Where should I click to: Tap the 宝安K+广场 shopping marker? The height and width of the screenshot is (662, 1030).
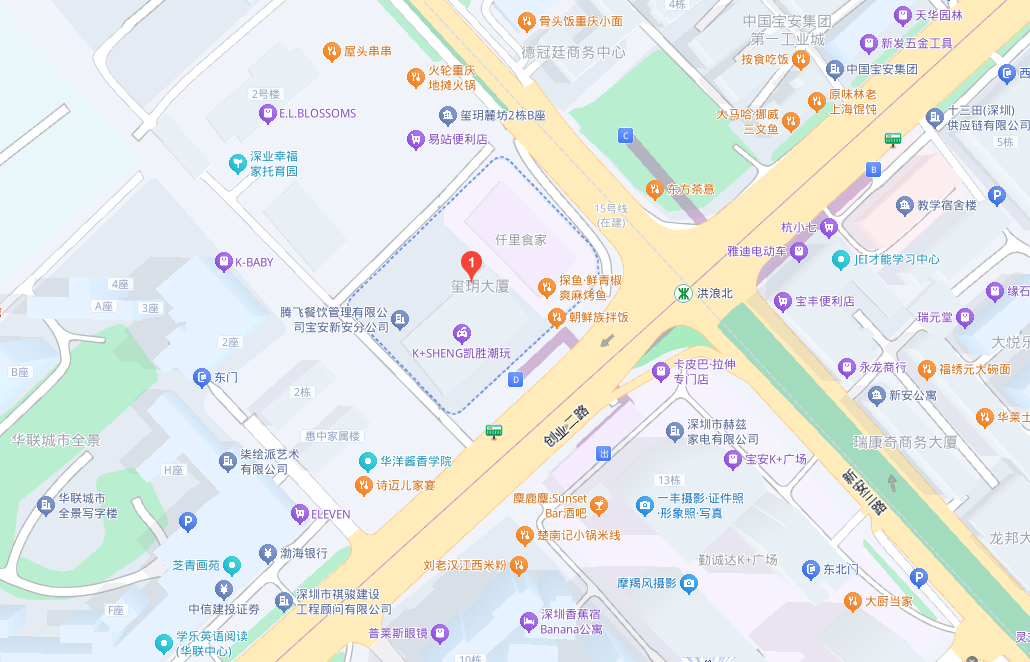click(732, 460)
